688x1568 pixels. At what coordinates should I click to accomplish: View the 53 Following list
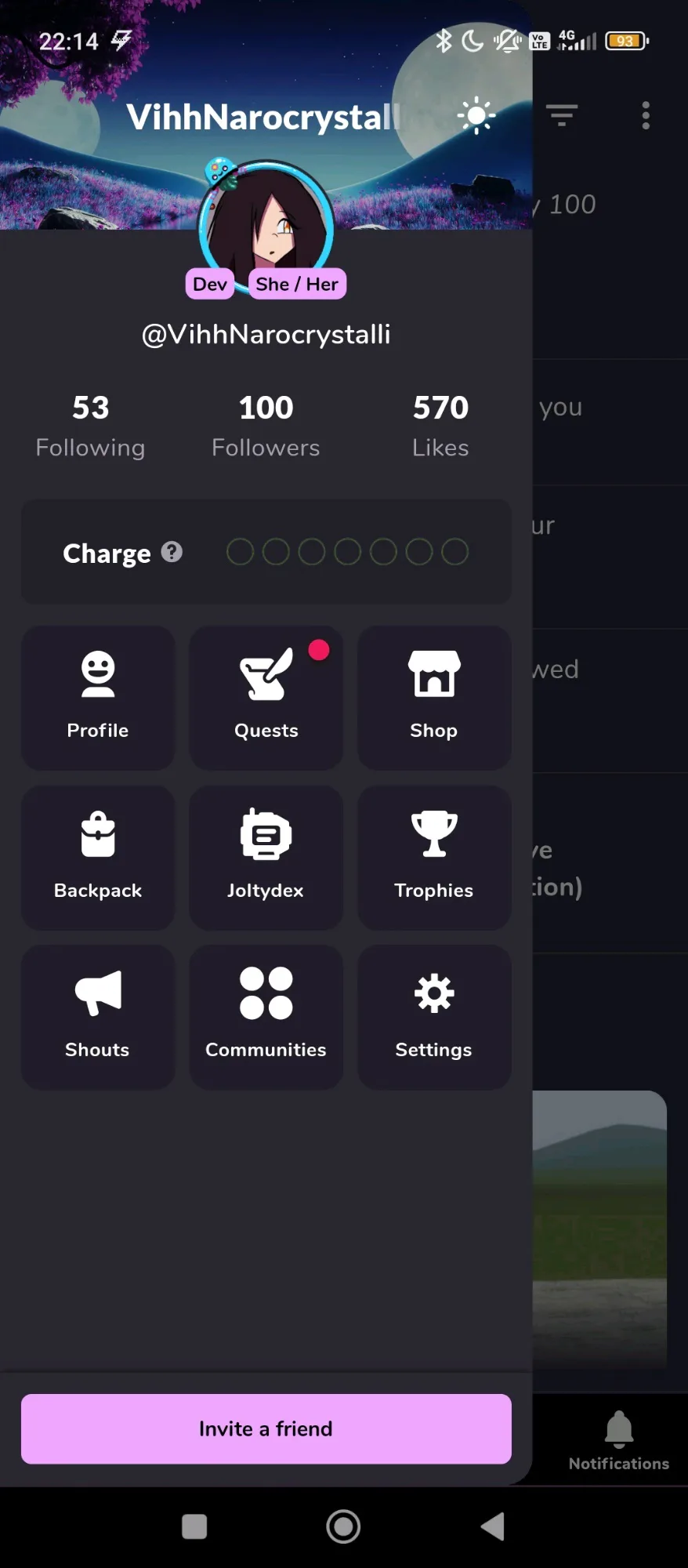coord(90,426)
